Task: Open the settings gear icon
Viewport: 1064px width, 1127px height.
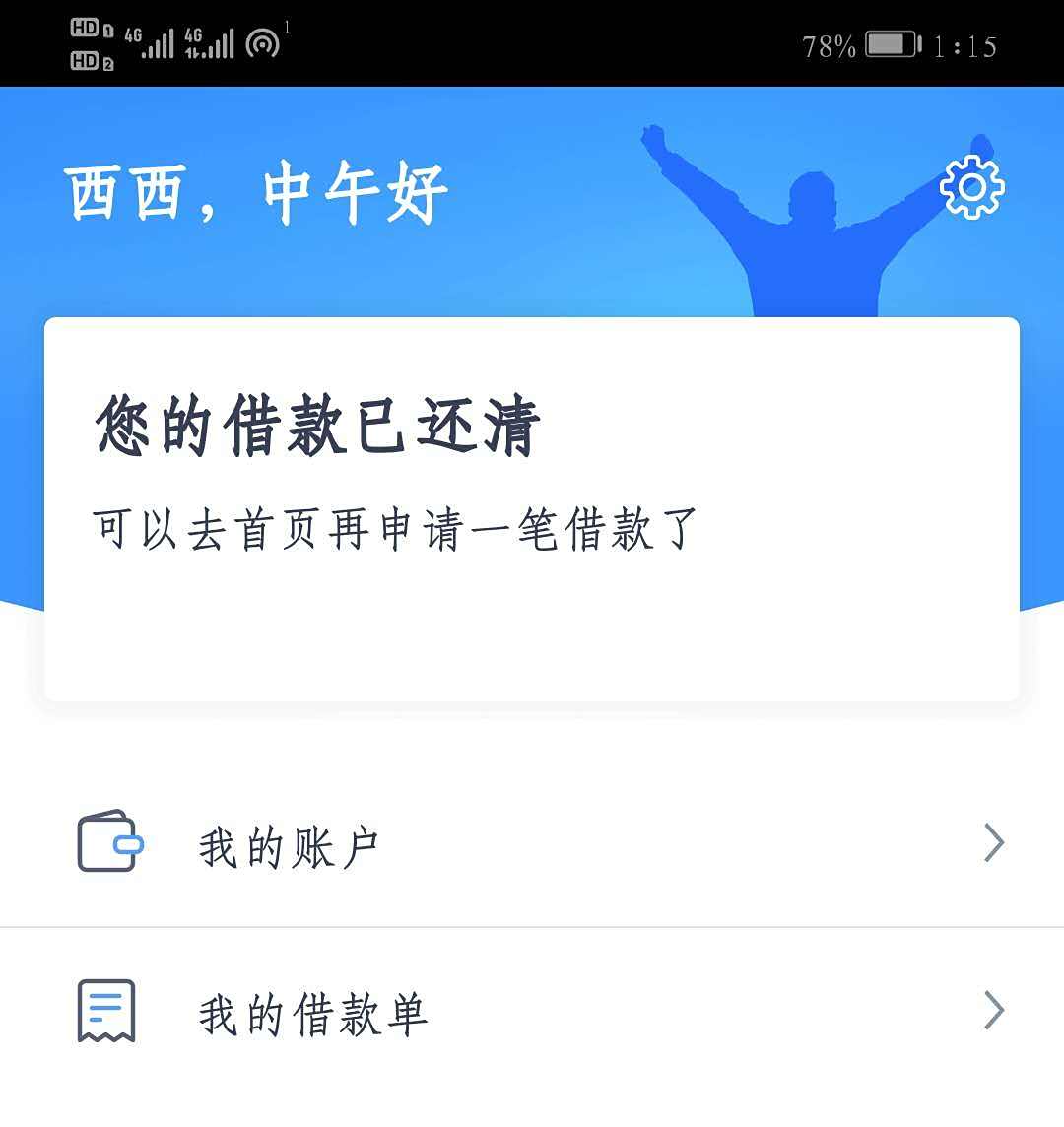Action: point(971,187)
